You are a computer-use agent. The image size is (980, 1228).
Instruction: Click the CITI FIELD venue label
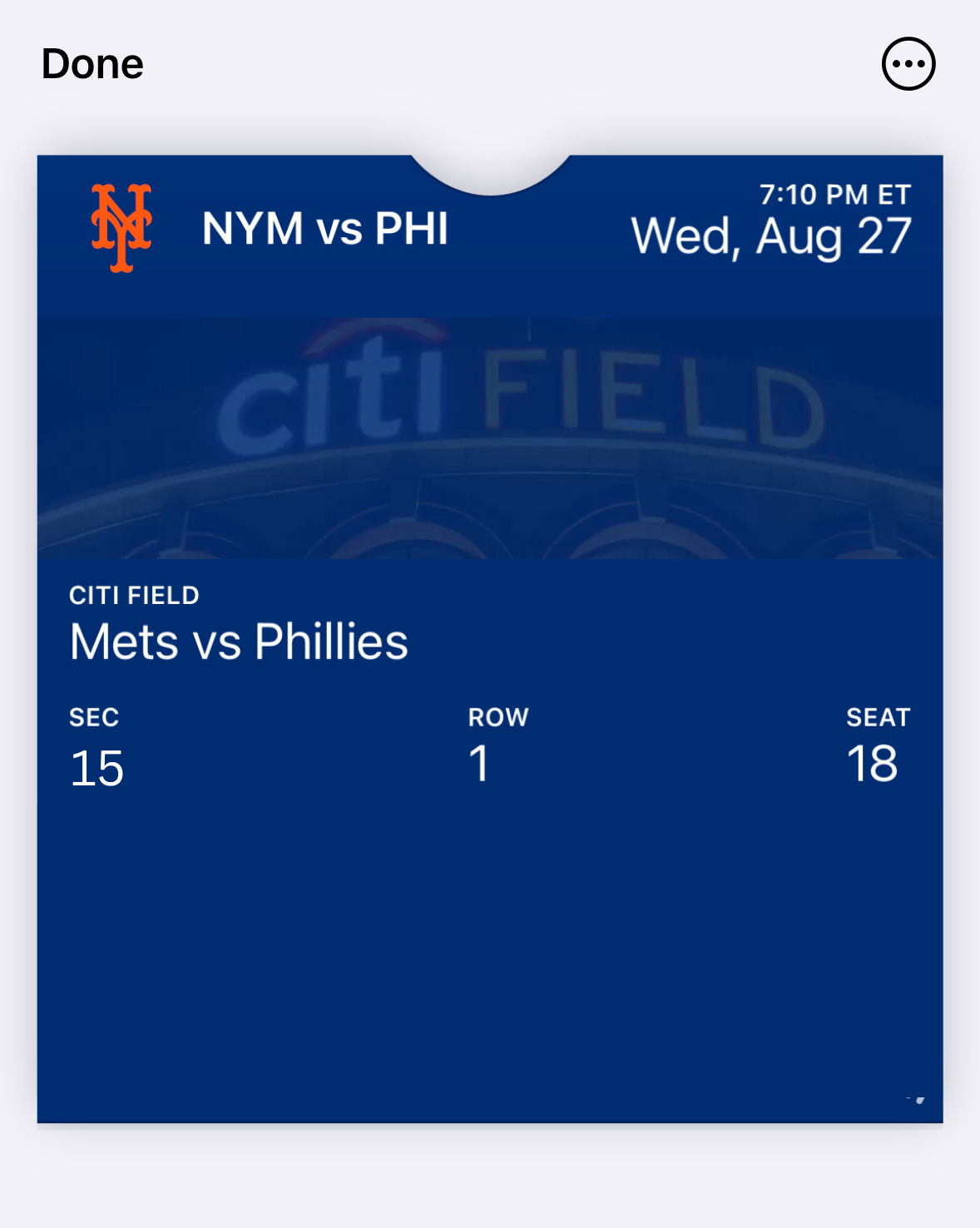(134, 595)
